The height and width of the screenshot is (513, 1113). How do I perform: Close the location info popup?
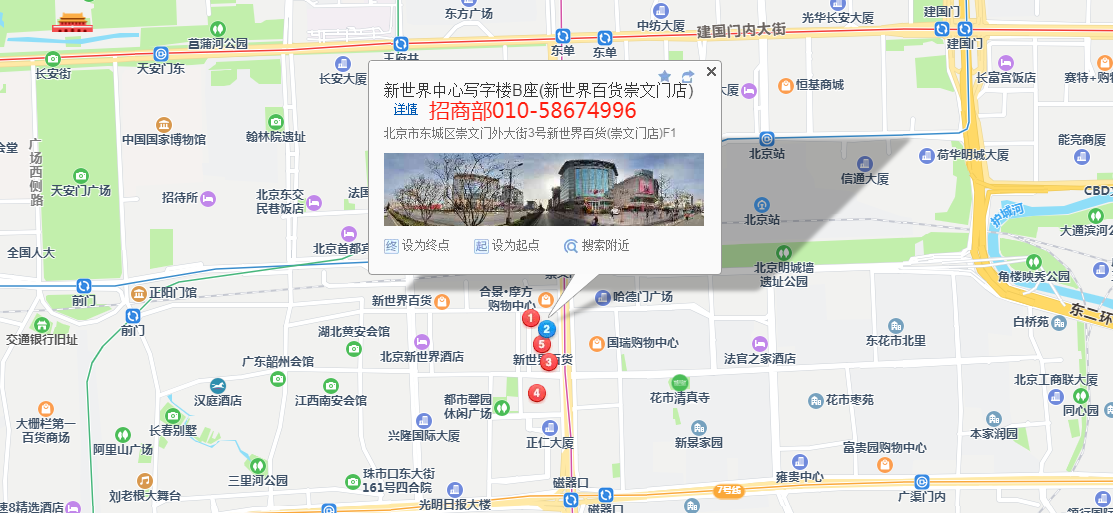(x=711, y=72)
